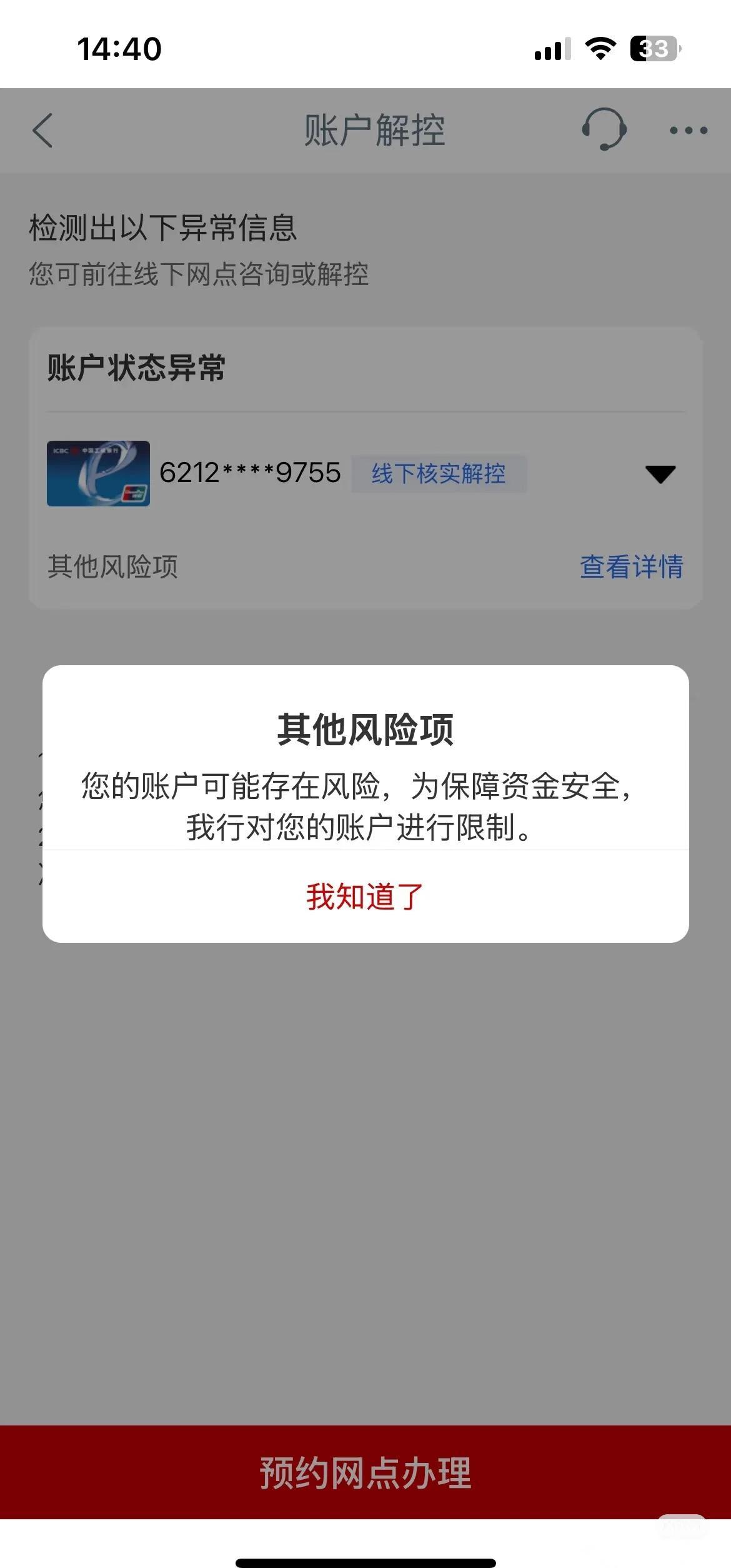
Task: Tap the dialog risk warning message text
Action: pos(365,810)
